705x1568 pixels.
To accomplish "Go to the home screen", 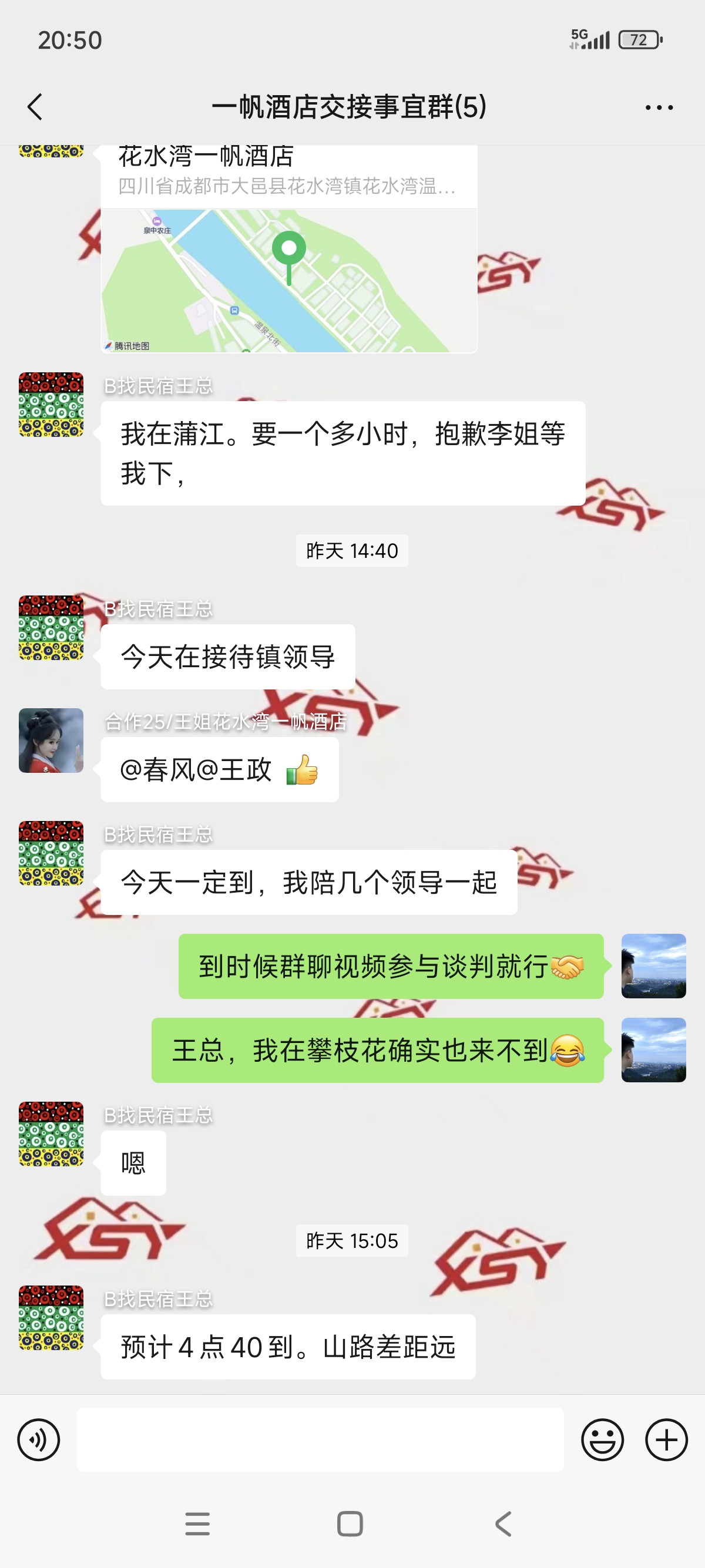I will click(x=350, y=1523).
